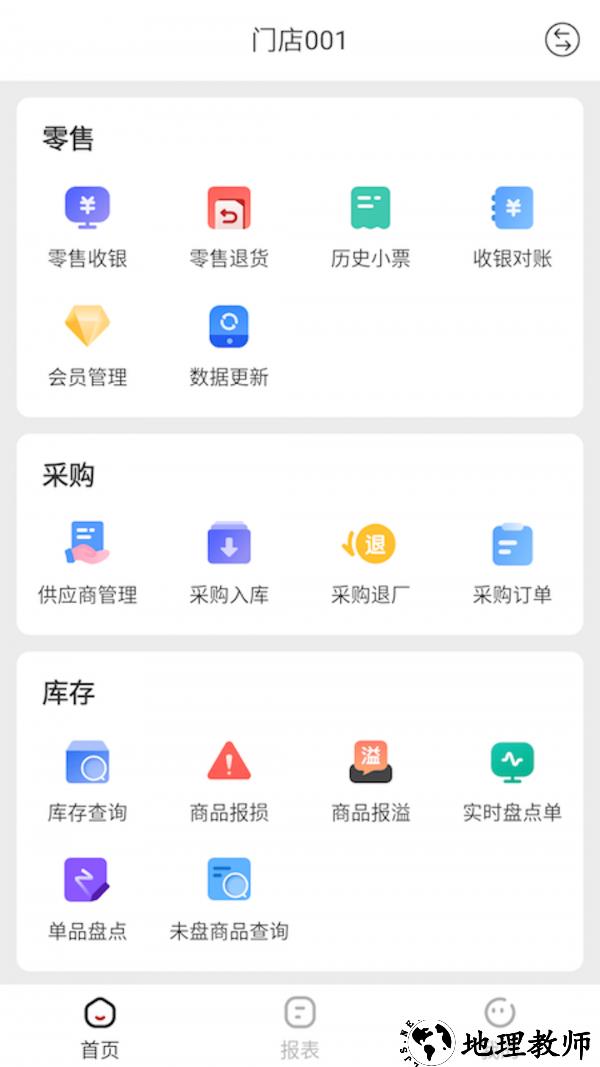Switch to the 首页 home tab

pos(100,1026)
